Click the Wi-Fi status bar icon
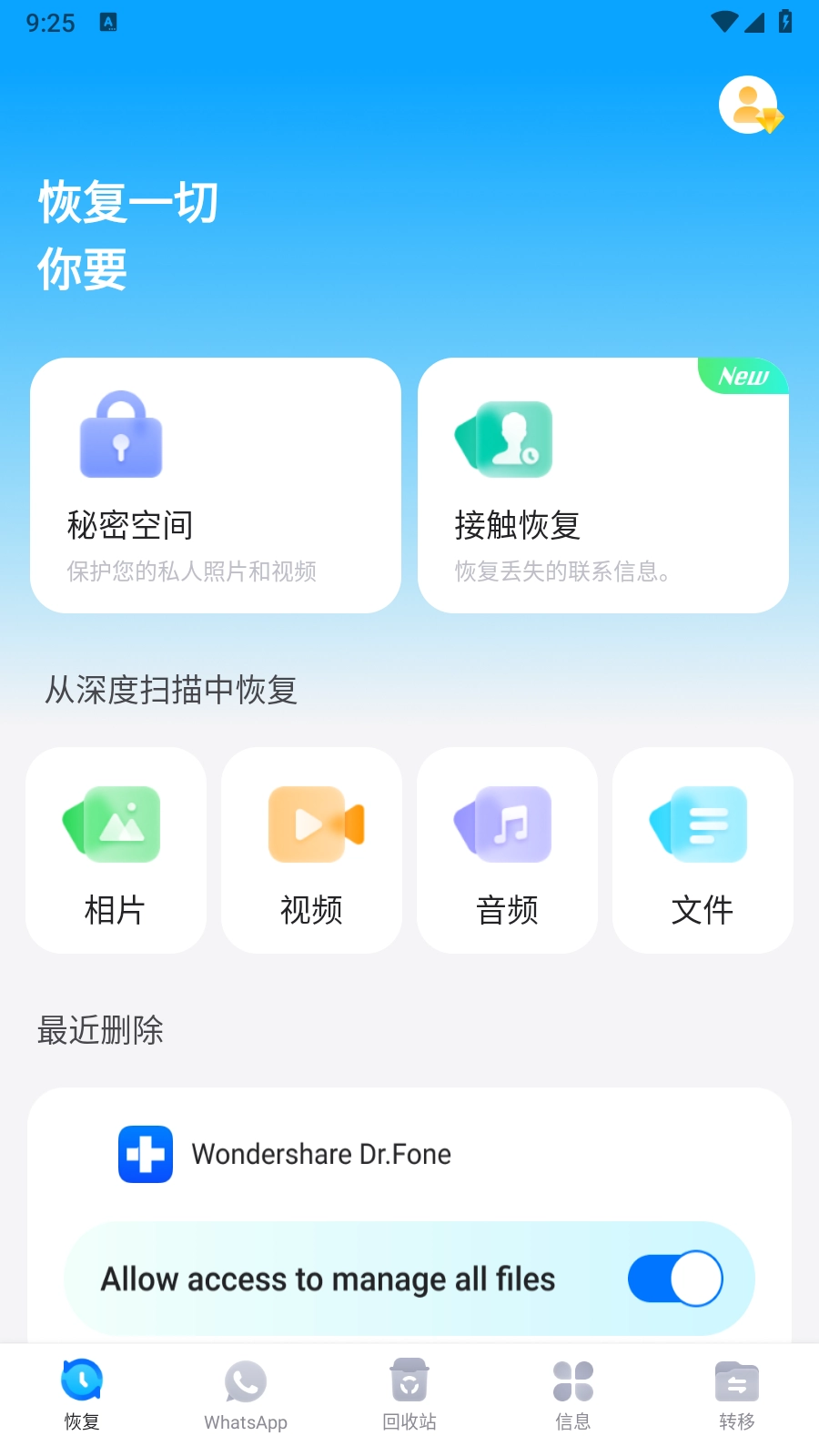Image resolution: width=819 pixels, height=1456 pixels. pyautogui.click(x=725, y=23)
